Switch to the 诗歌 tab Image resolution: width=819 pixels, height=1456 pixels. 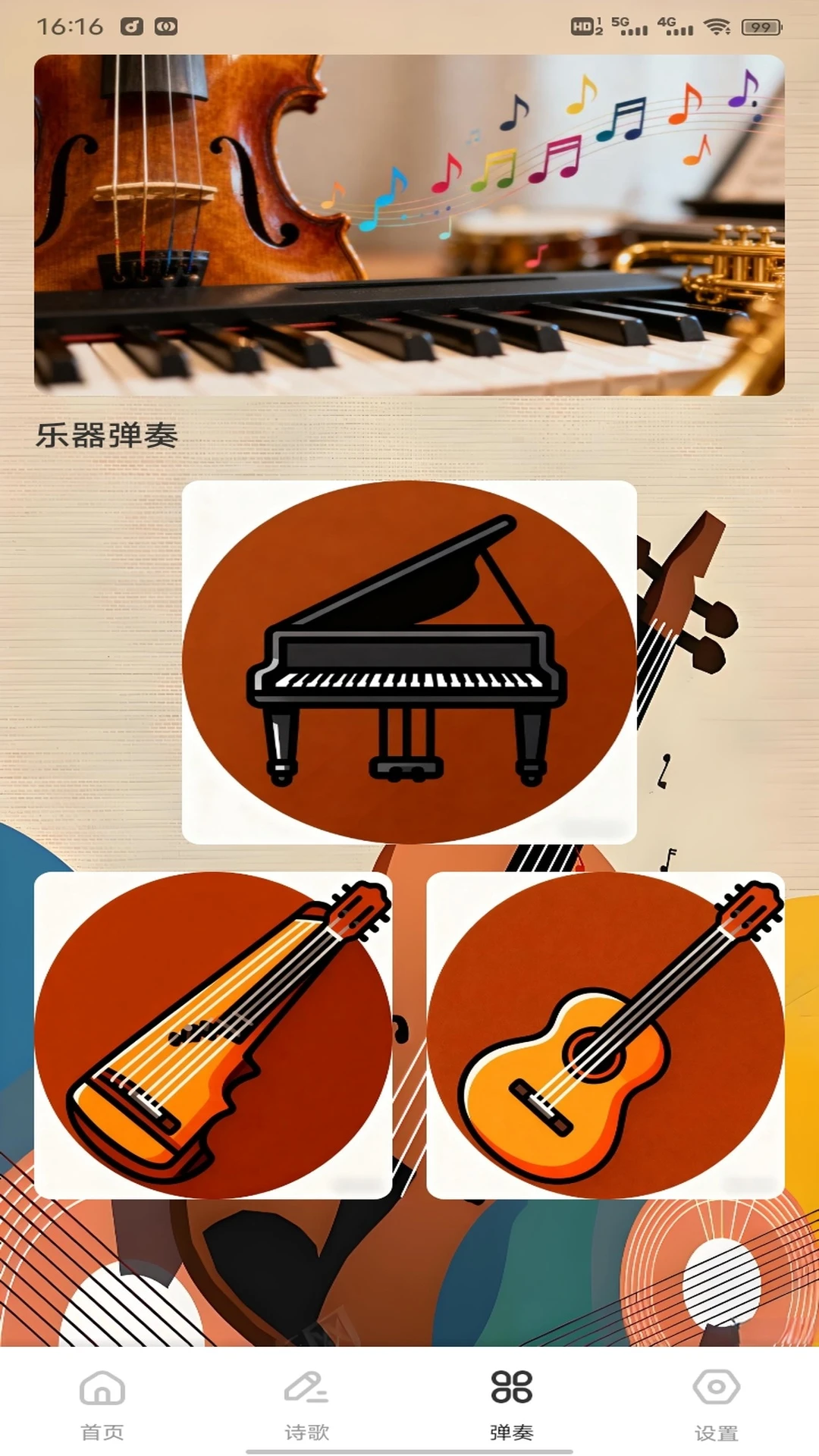click(x=307, y=1403)
